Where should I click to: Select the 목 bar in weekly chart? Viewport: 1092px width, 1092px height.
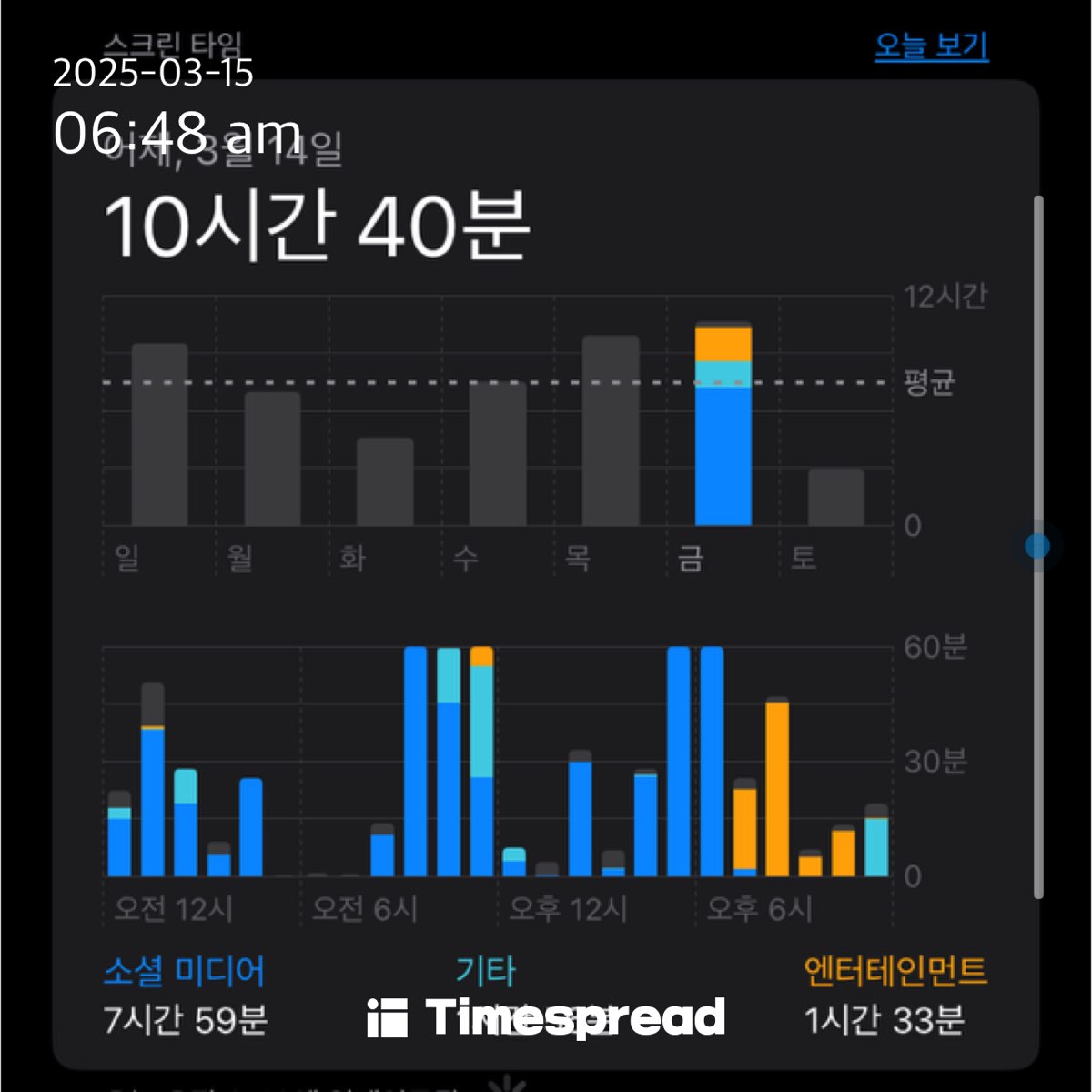point(611,430)
